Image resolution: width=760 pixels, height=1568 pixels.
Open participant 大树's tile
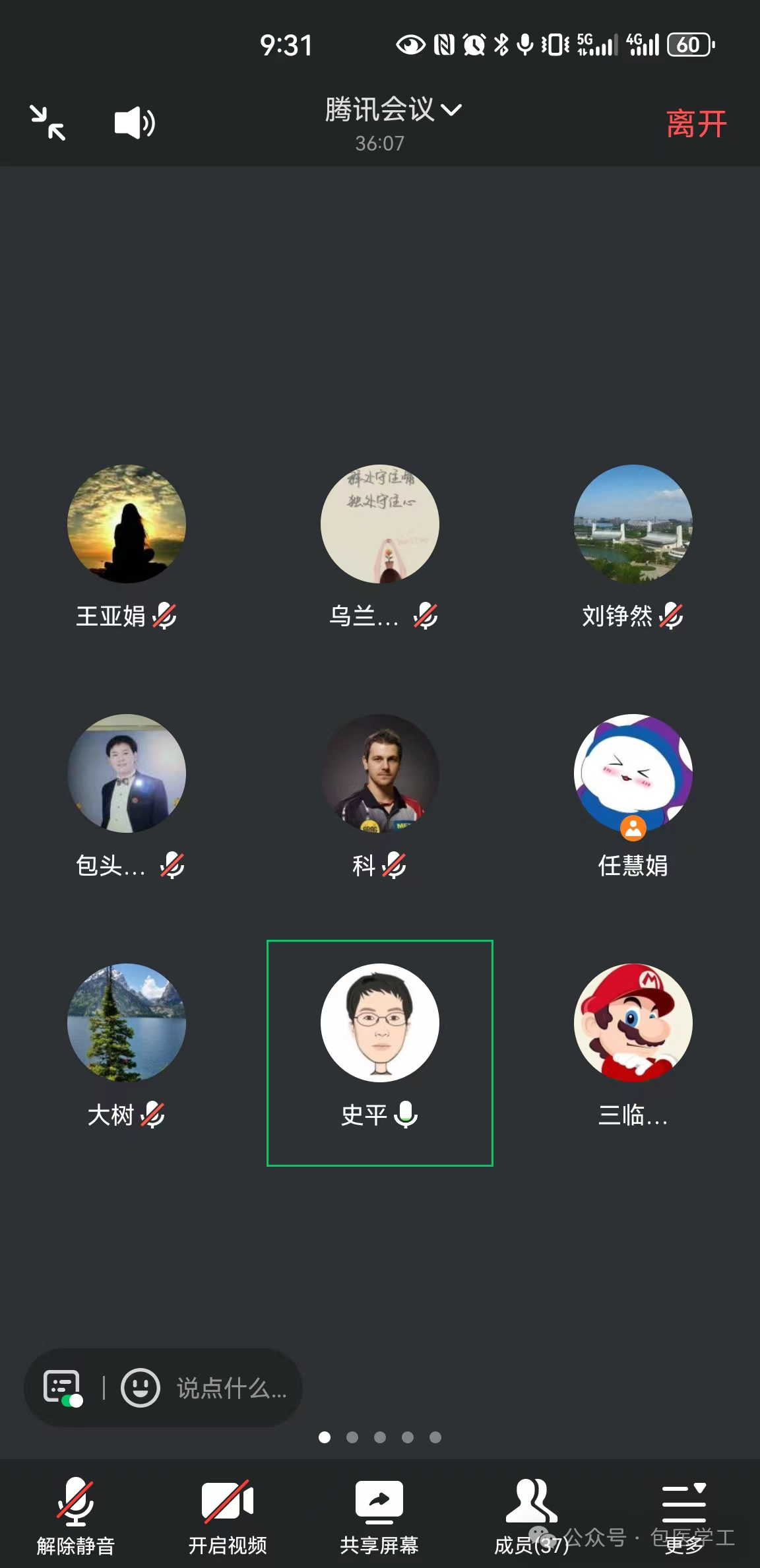[x=126, y=1023]
